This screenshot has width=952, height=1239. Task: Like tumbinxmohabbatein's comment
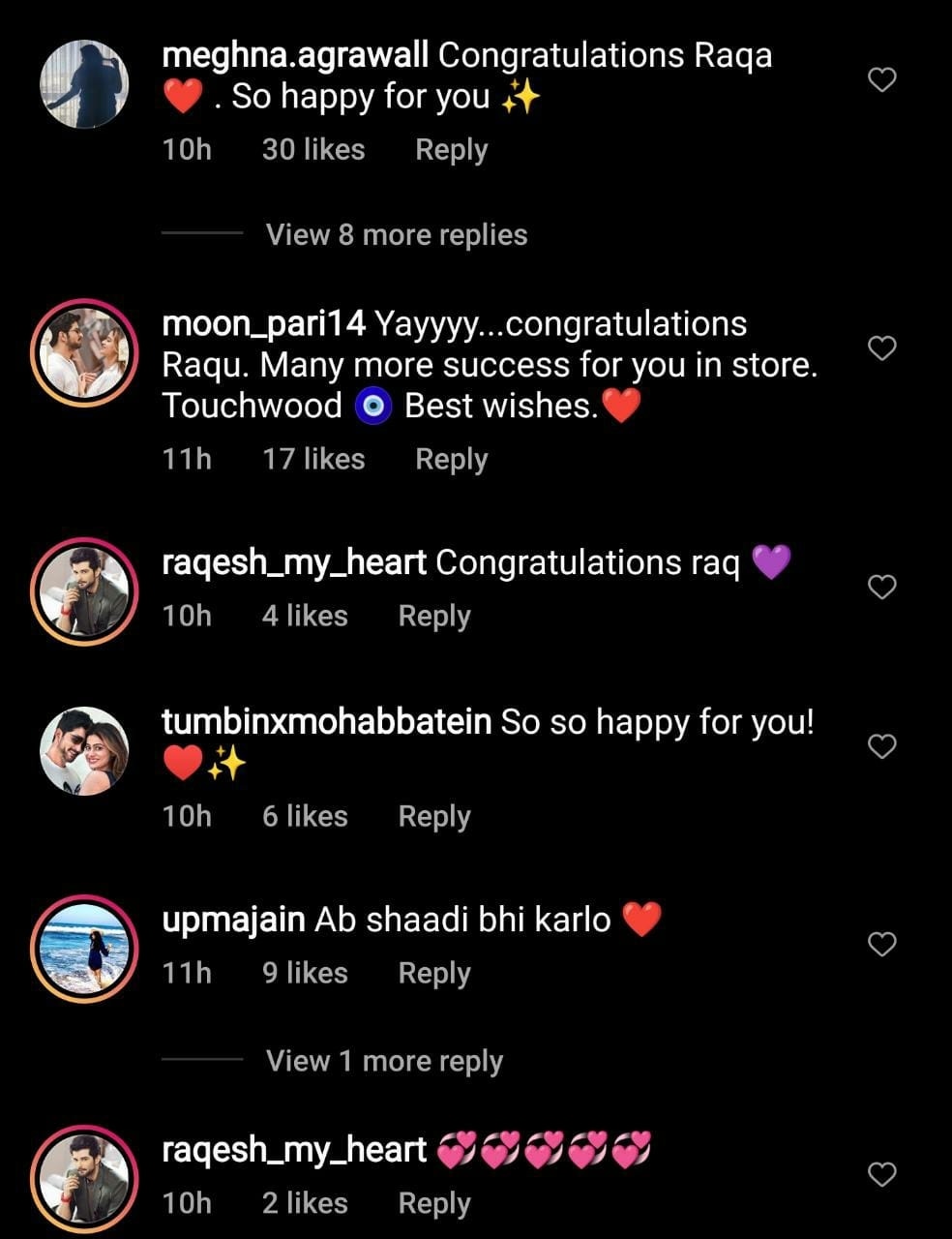(881, 746)
